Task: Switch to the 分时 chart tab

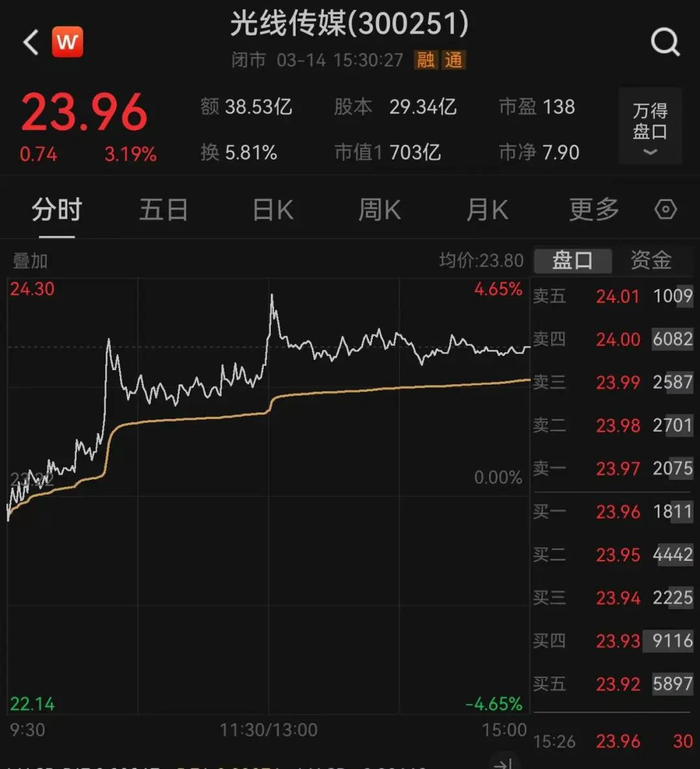Action: [57, 210]
